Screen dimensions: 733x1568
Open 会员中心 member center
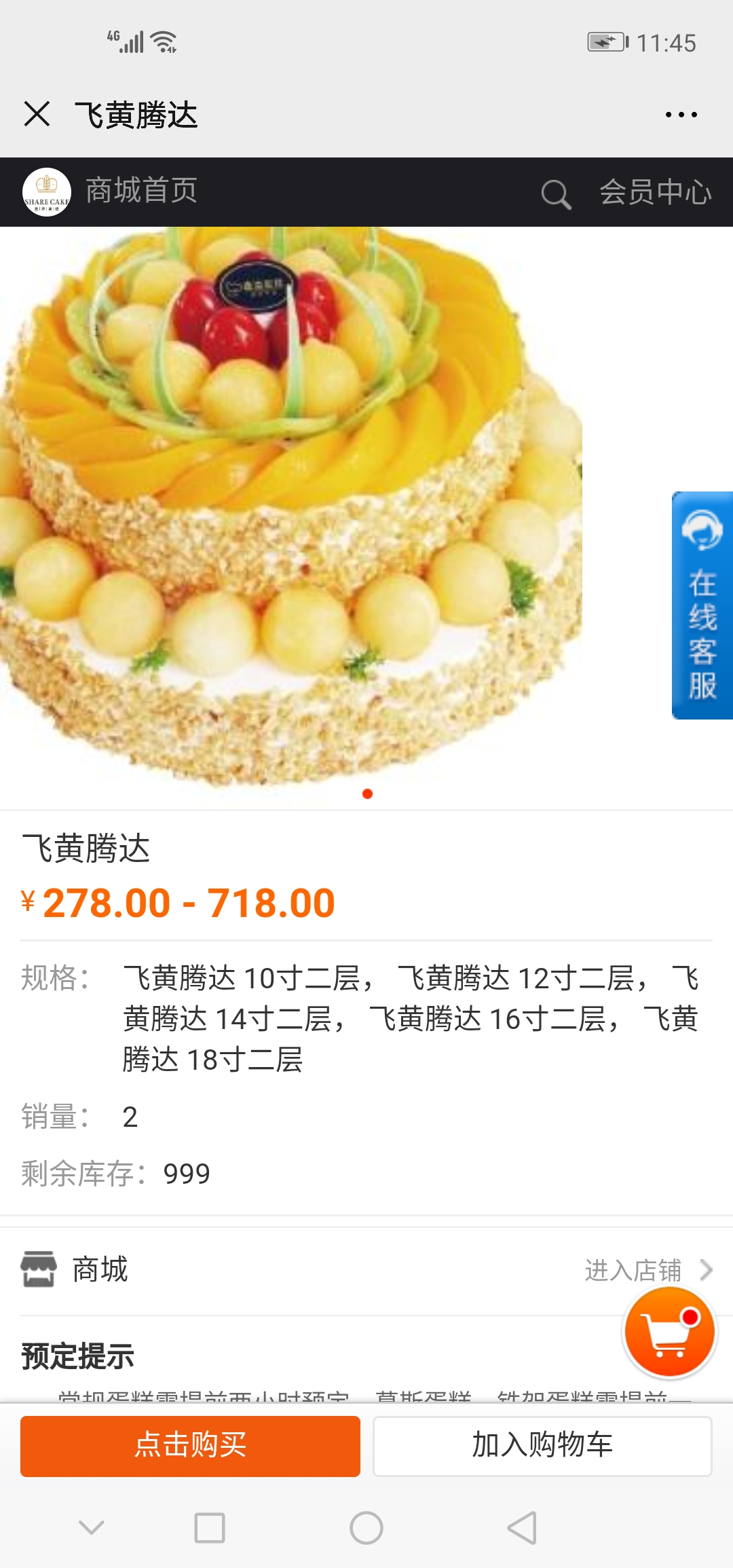point(655,192)
